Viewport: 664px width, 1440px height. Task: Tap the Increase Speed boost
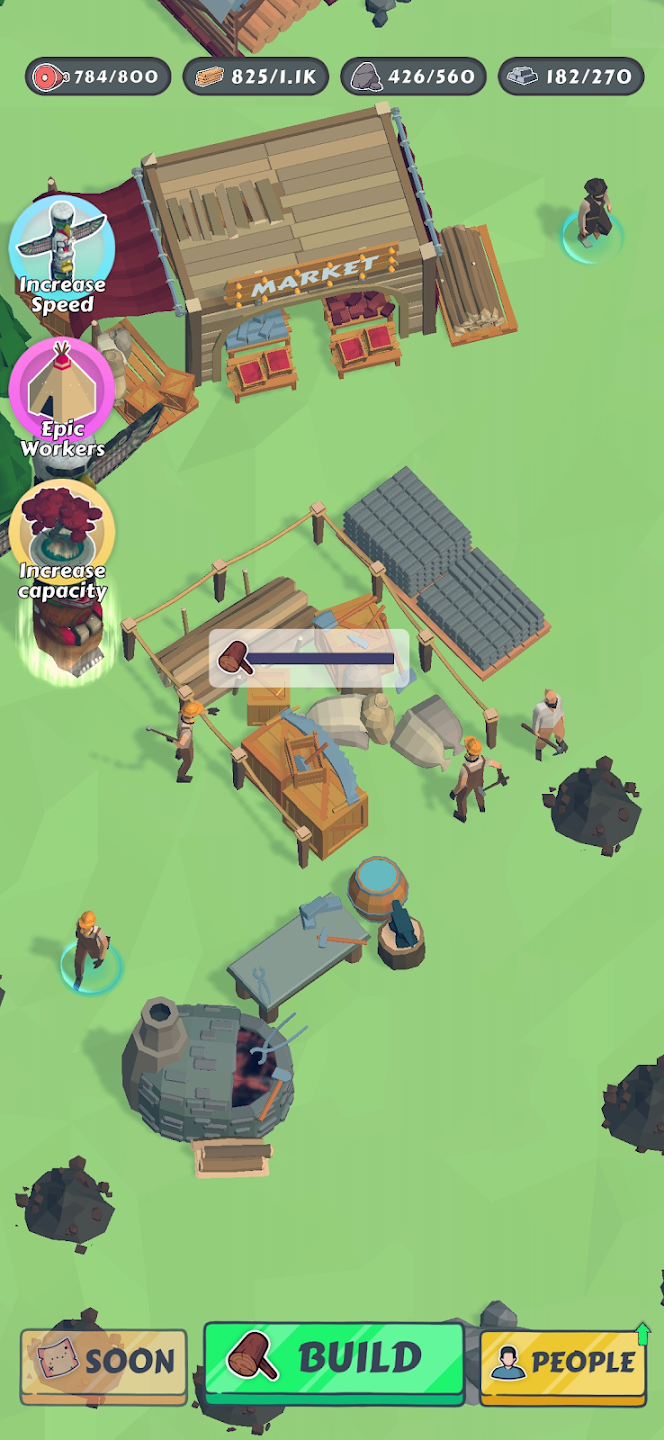(x=62, y=254)
